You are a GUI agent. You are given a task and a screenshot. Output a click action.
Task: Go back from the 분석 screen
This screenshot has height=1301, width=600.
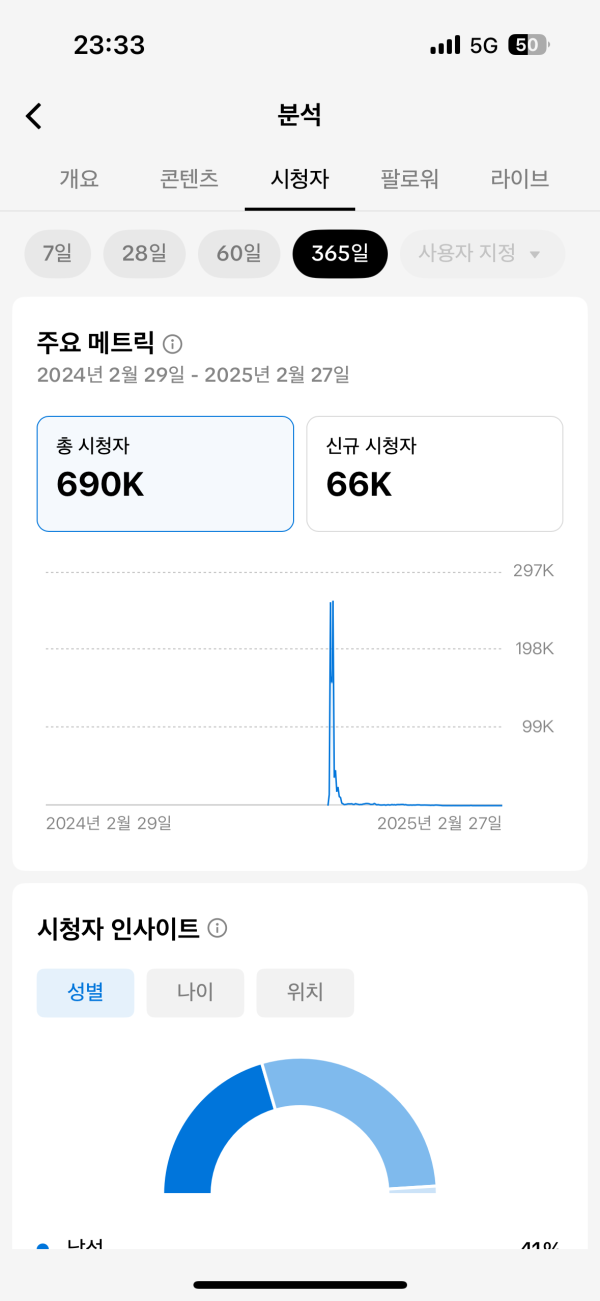point(34,116)
